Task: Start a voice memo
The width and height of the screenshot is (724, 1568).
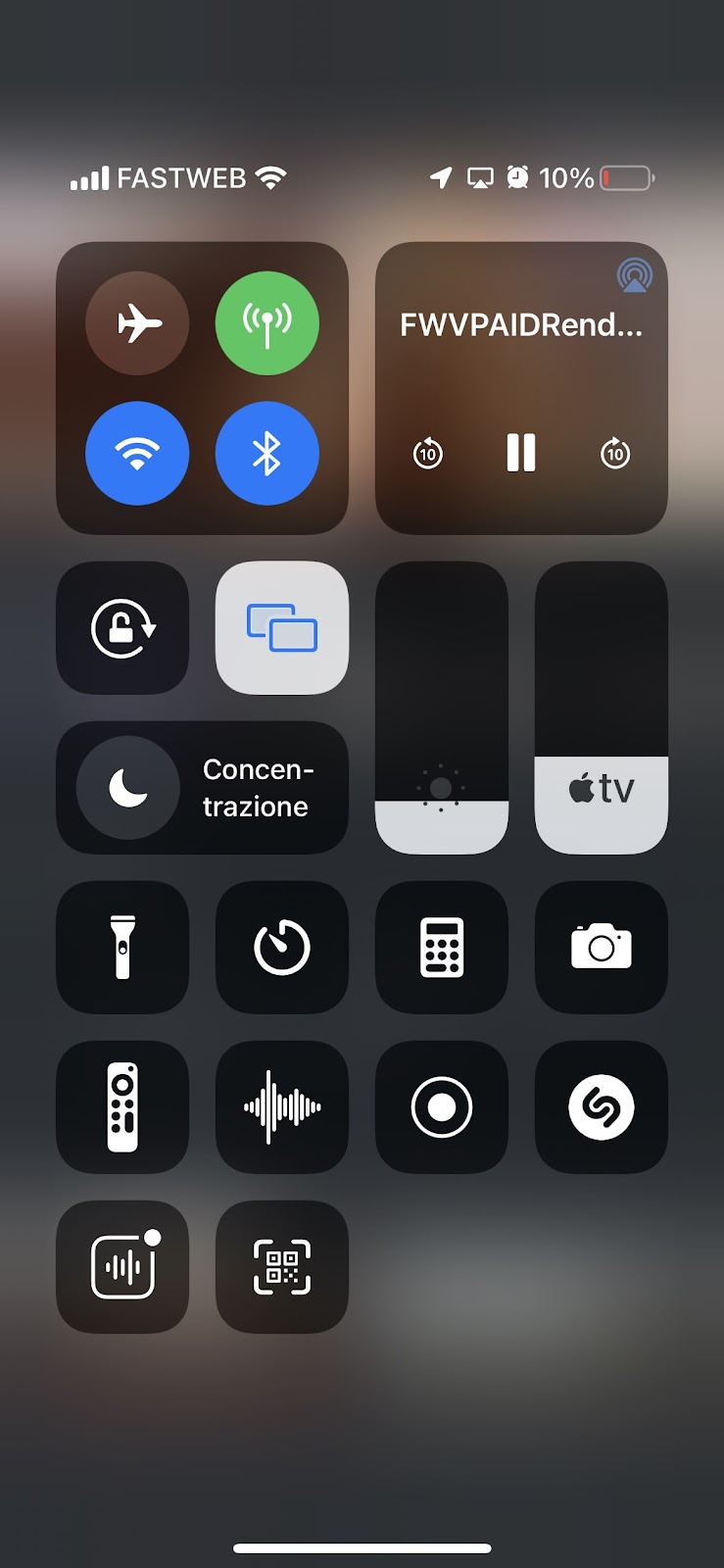Action: pyautogui.click(x=282, y=1107)
